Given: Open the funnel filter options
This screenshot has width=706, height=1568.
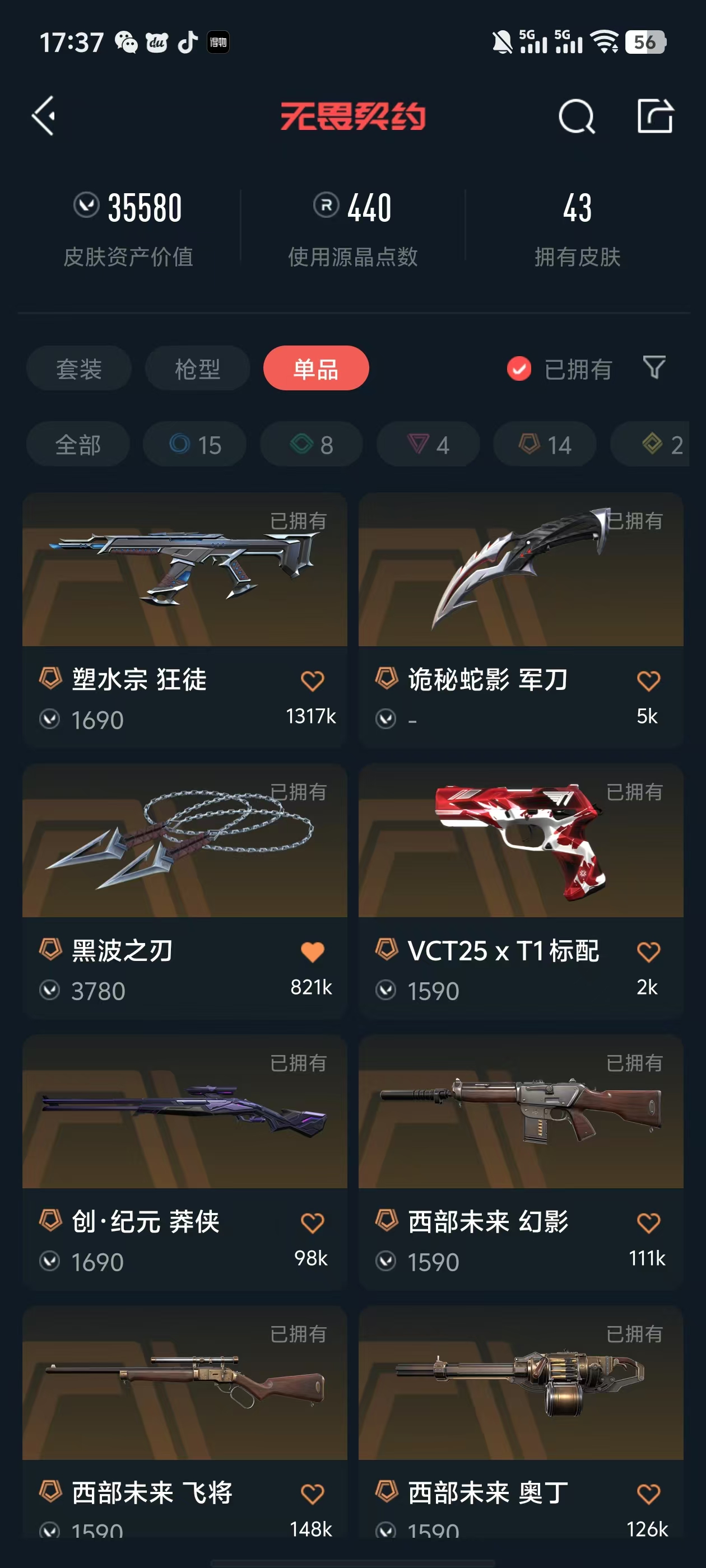Looking at the screenshot, I should (x=654, y=368).
